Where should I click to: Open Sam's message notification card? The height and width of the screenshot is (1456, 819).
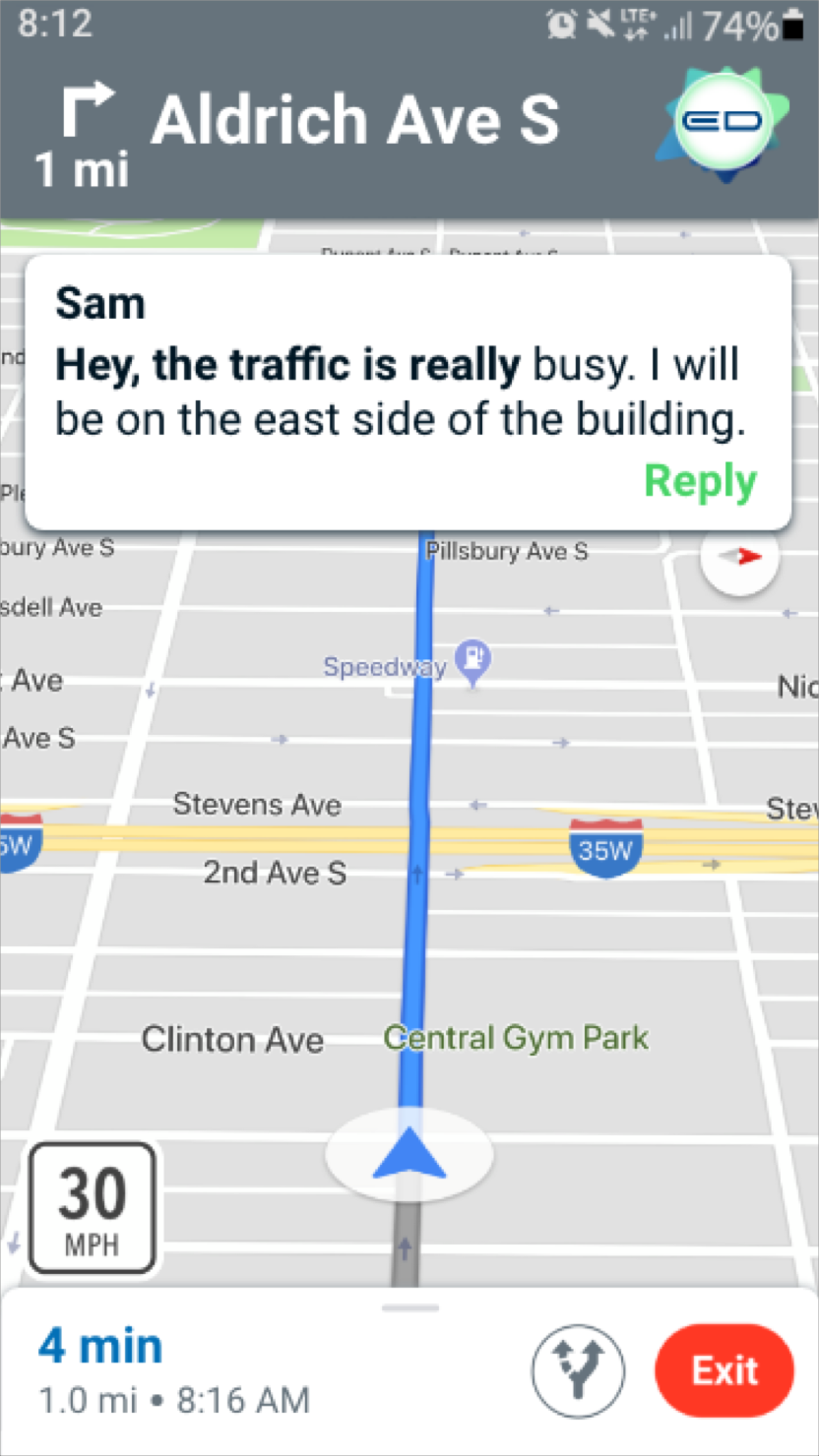click(409, 393)
